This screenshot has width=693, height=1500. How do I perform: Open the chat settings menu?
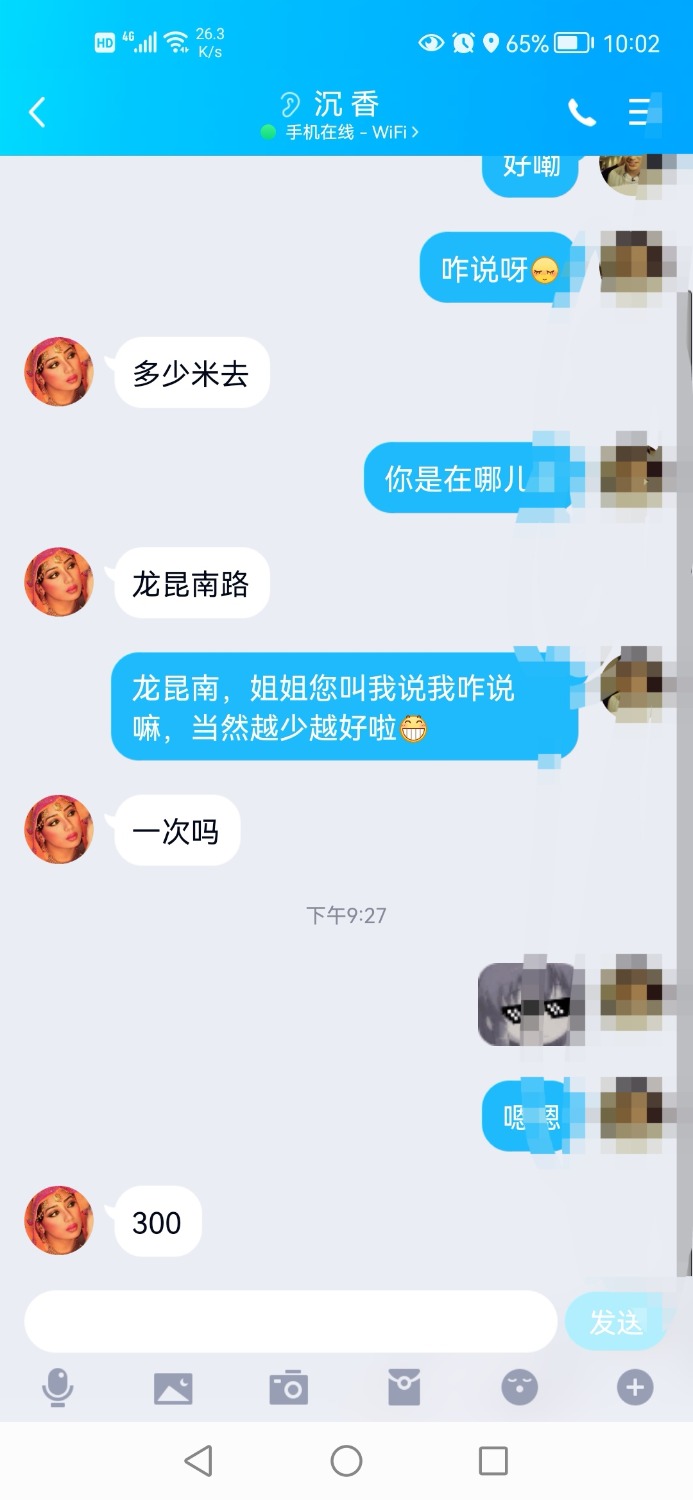coord(640,112)
